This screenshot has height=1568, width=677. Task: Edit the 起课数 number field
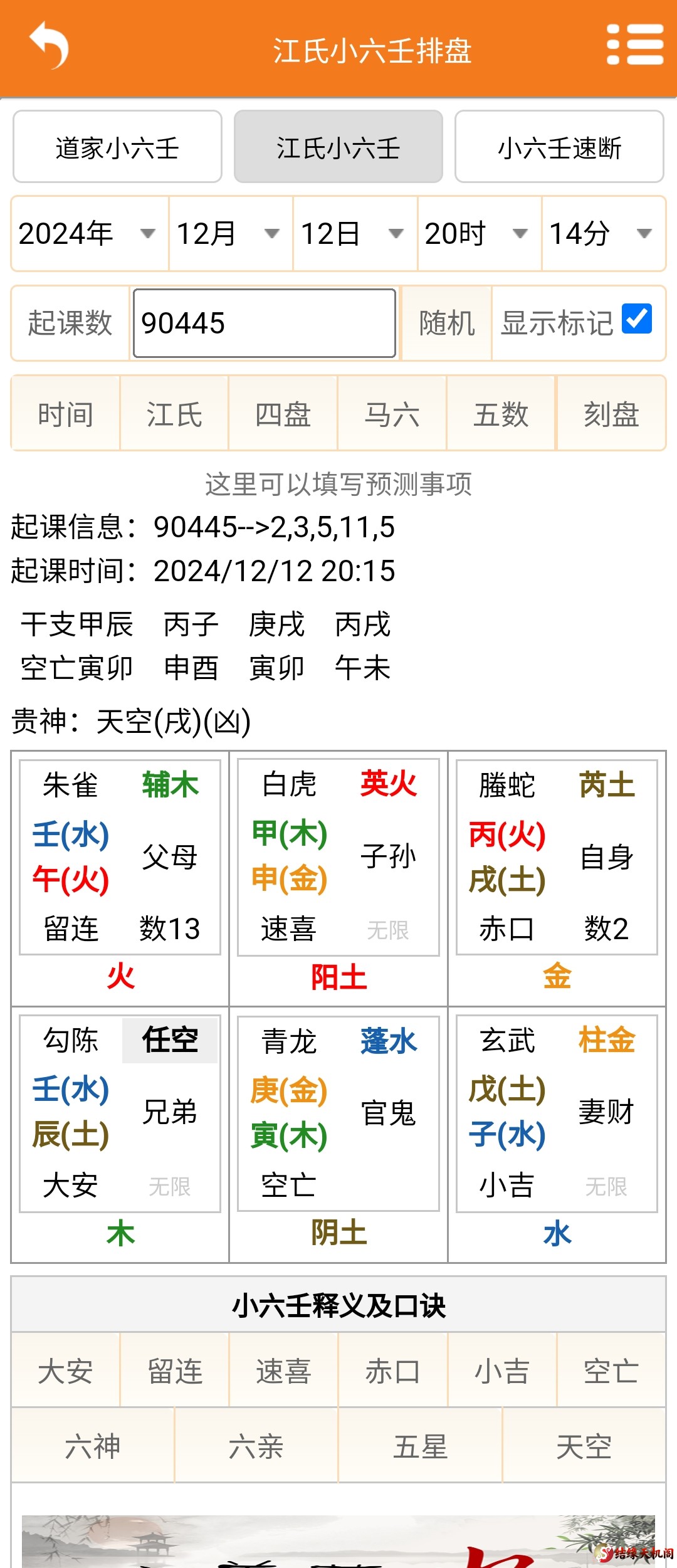pyautogui.click(x=264, y=324)
